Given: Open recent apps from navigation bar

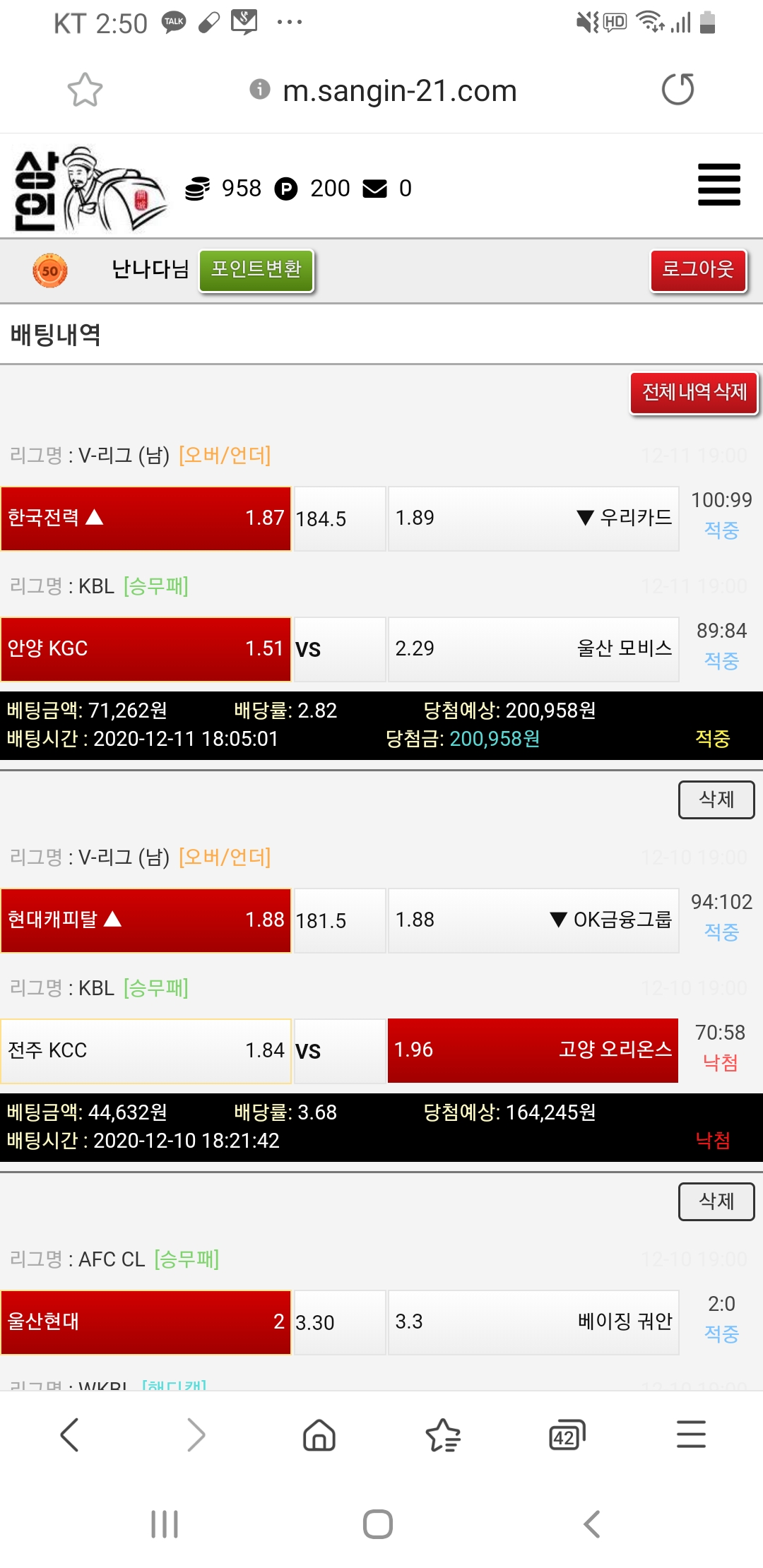Looking at the screenshot, I should pyautogui.click(x=165, y=1524).
